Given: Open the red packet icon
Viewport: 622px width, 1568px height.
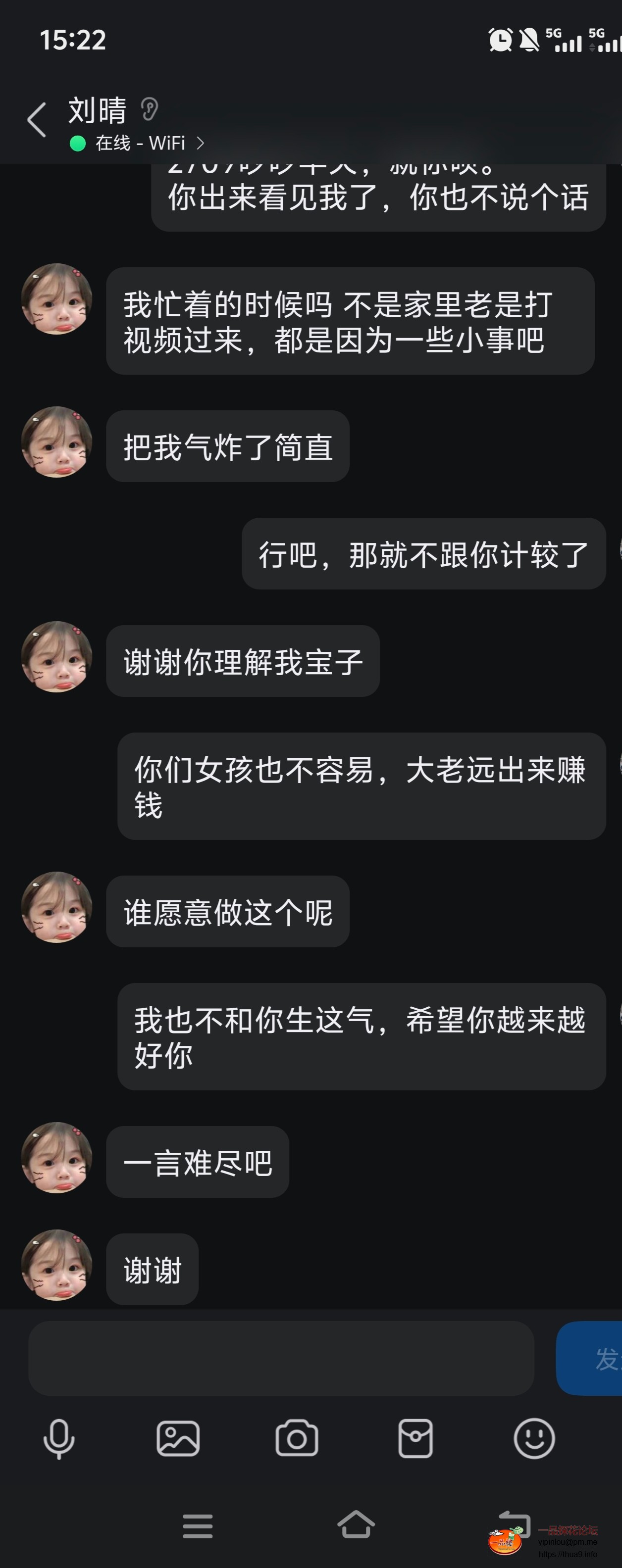Looking at the screenshot, I should coord(415,1439).
